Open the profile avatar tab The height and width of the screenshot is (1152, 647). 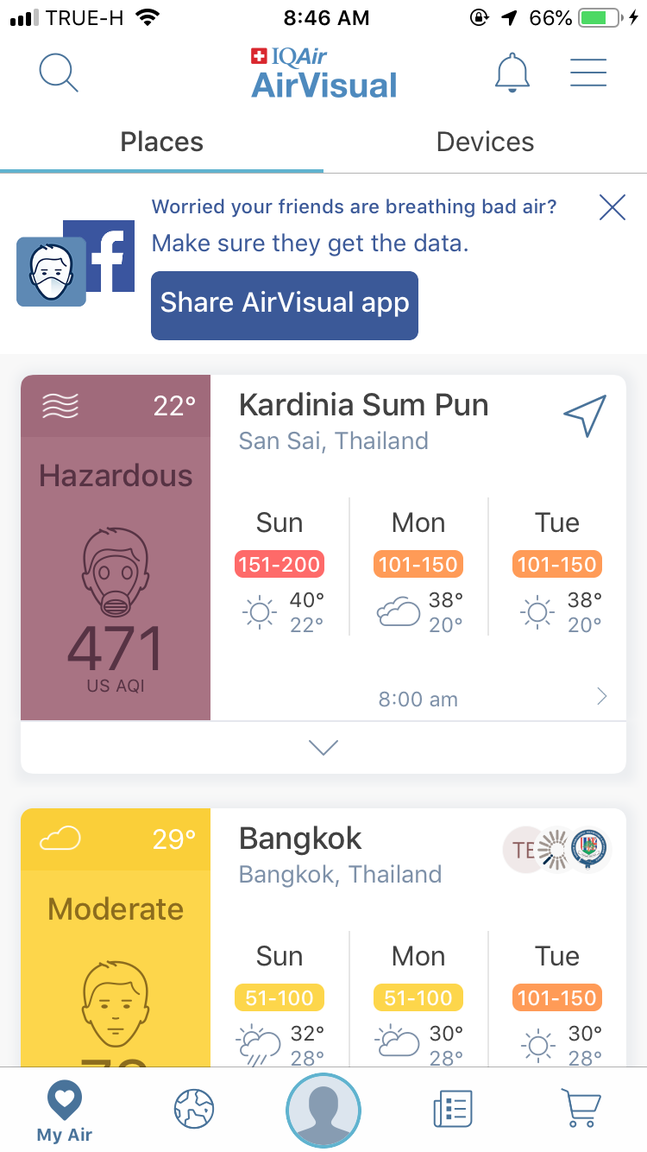[323, 1110]
